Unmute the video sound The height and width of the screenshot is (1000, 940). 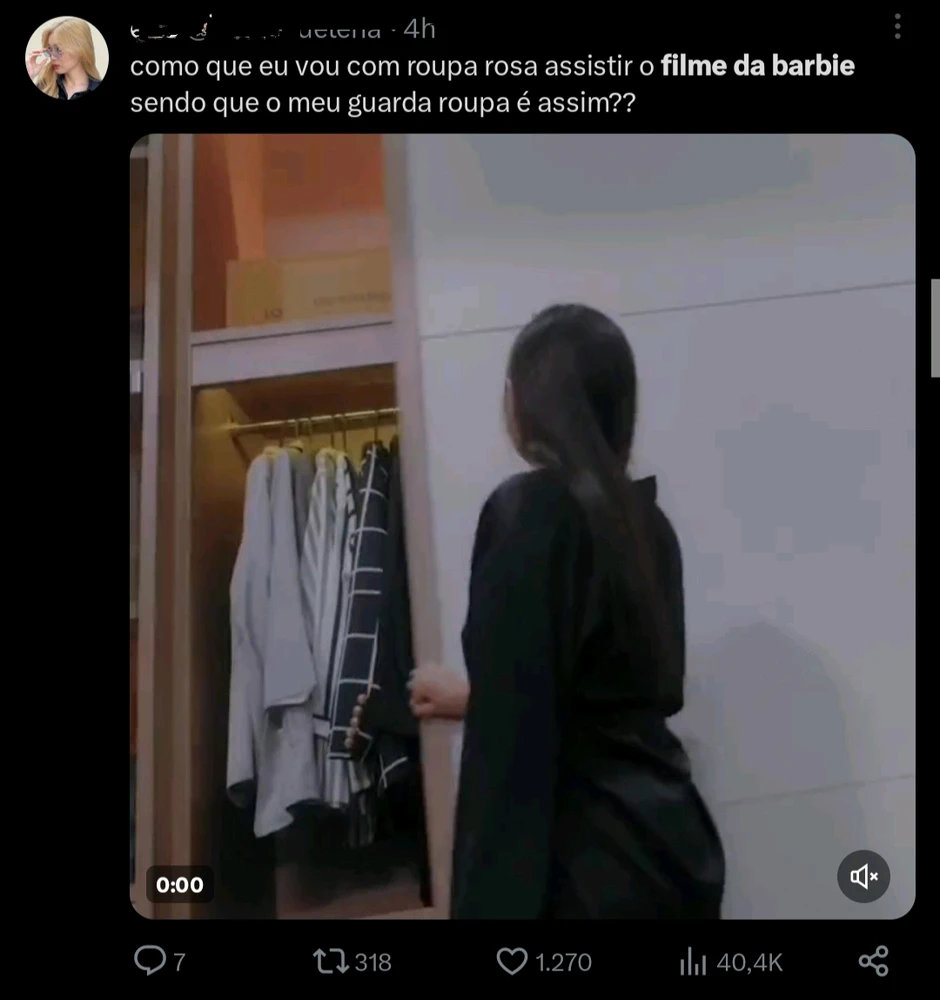[863, 877]
